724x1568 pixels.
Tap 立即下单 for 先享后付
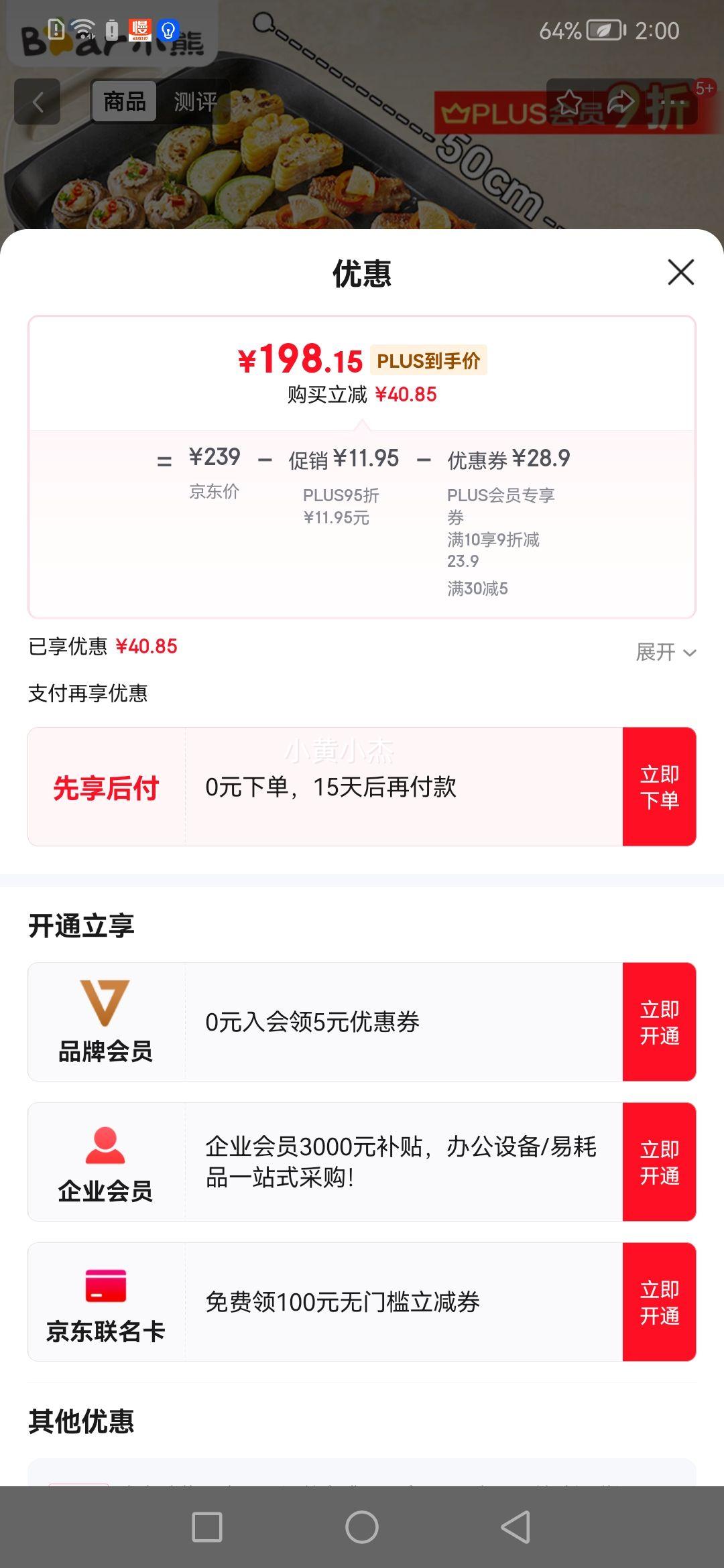click(659, 787)
